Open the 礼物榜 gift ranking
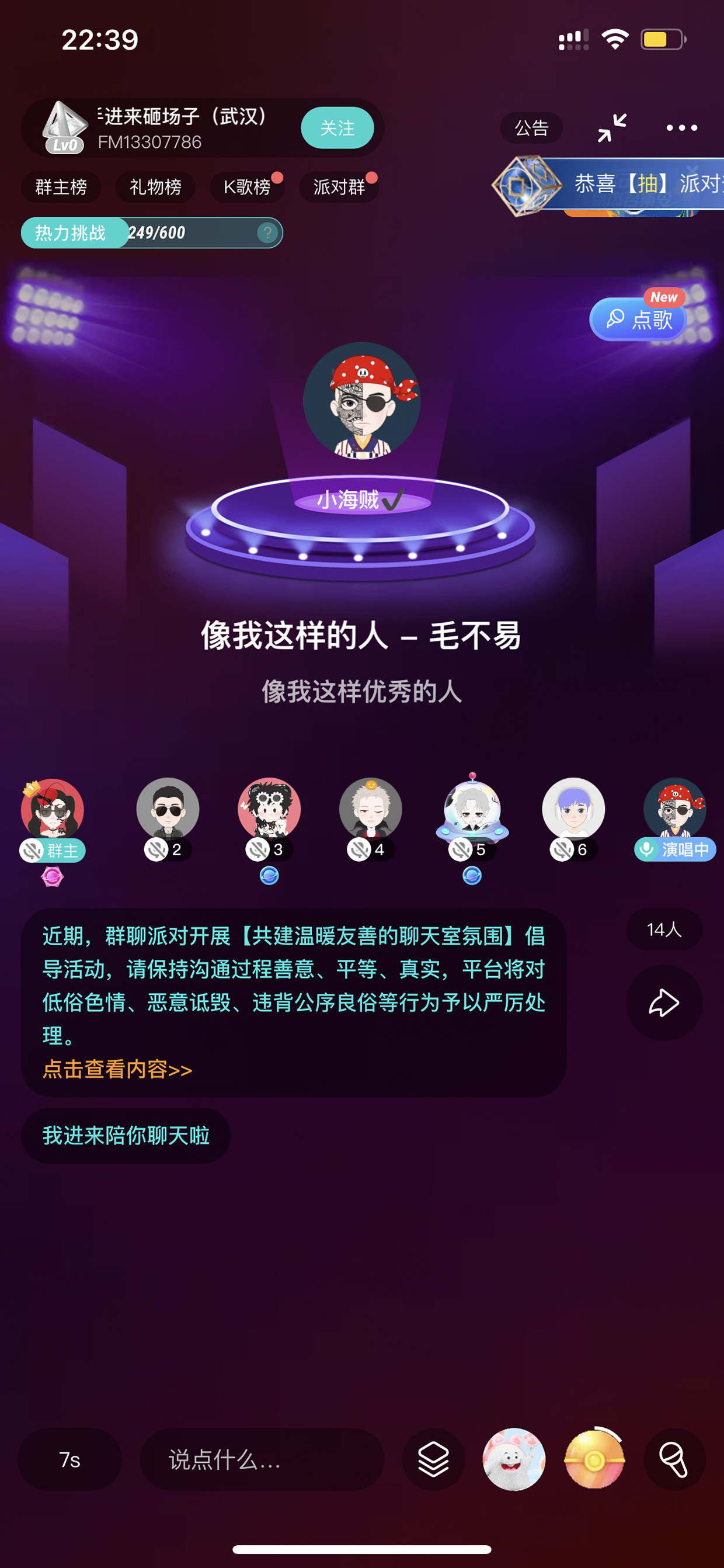 coord(155,187)
